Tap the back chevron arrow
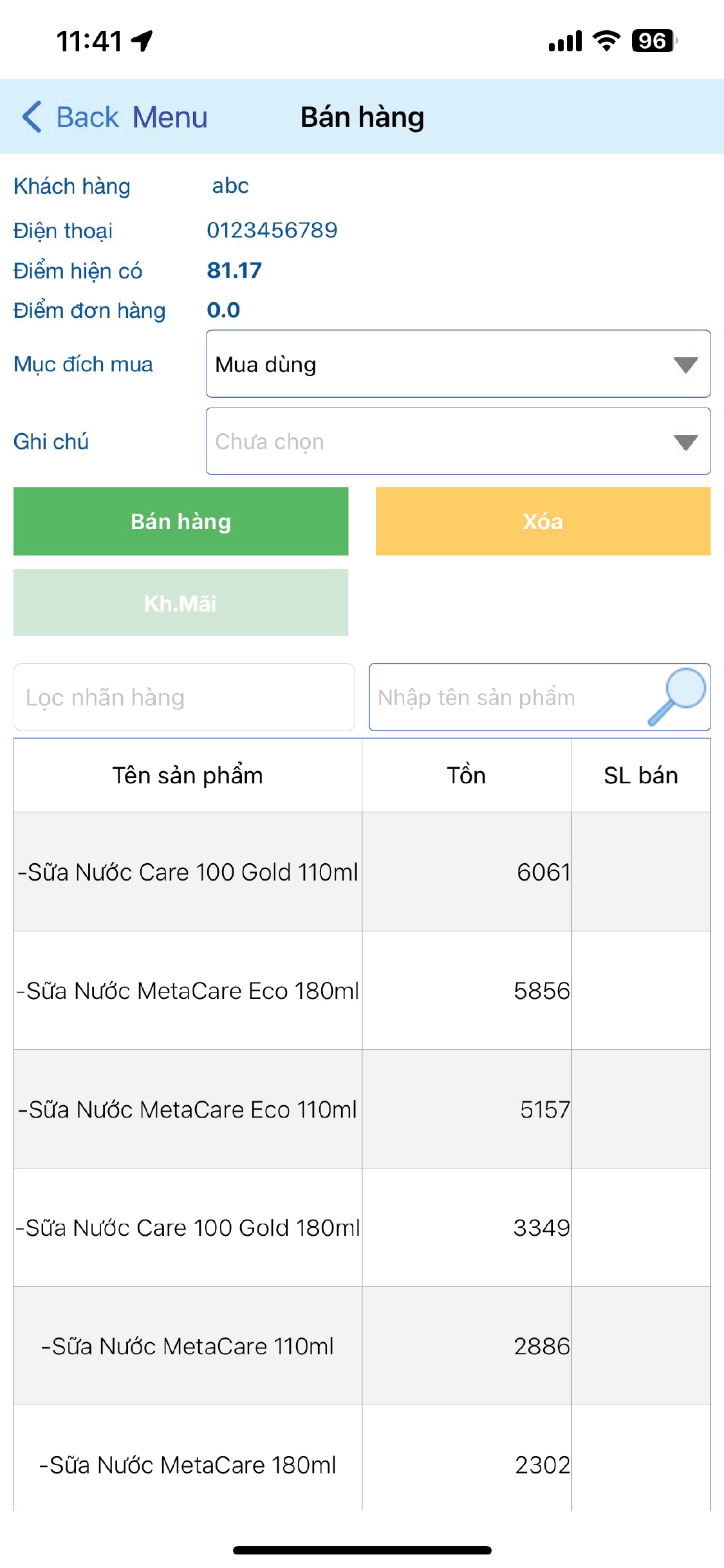The image size is (724, 1568). pyautogui.click(x=30, y=117)
